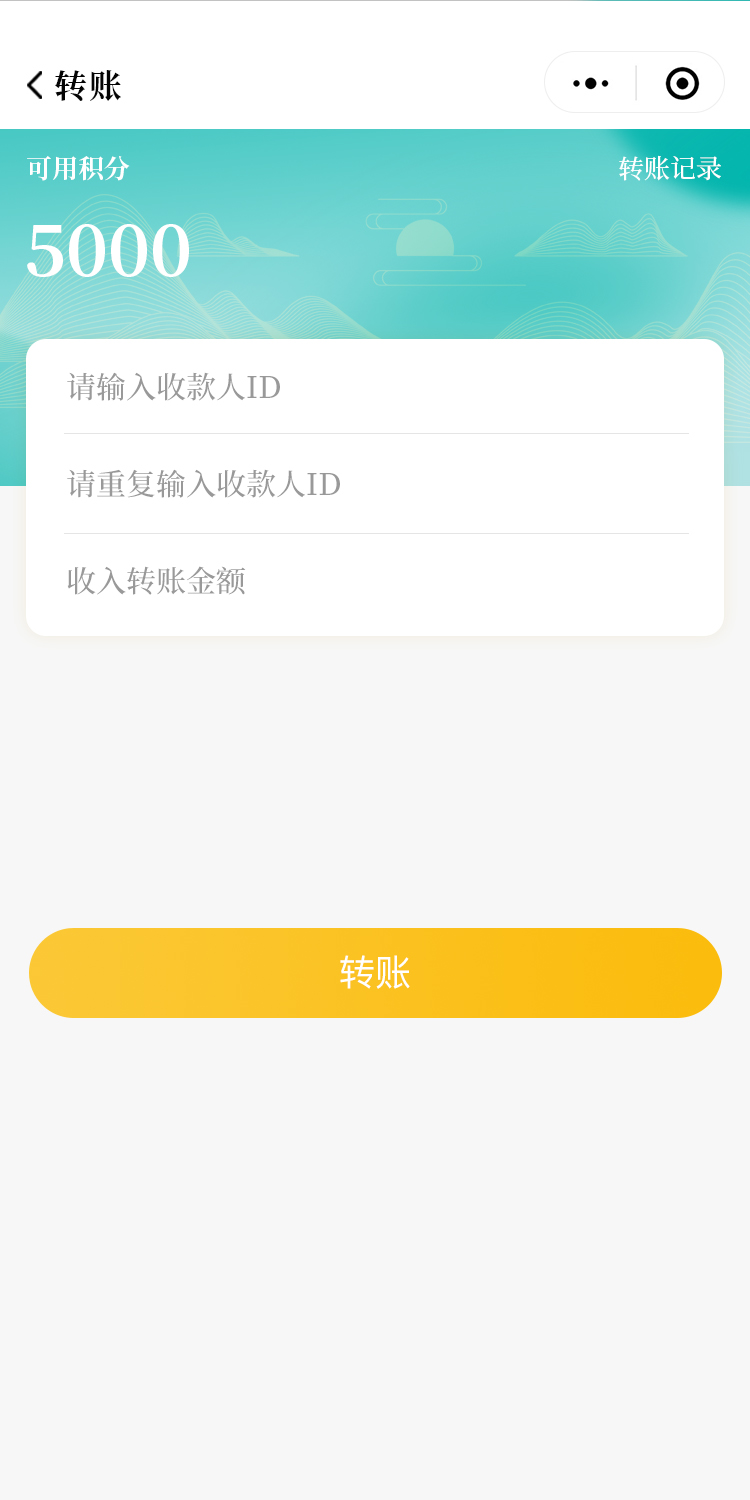Submit with the yellow 转账 button
This screenshot has width=750, height=1500.
[375, 973]
